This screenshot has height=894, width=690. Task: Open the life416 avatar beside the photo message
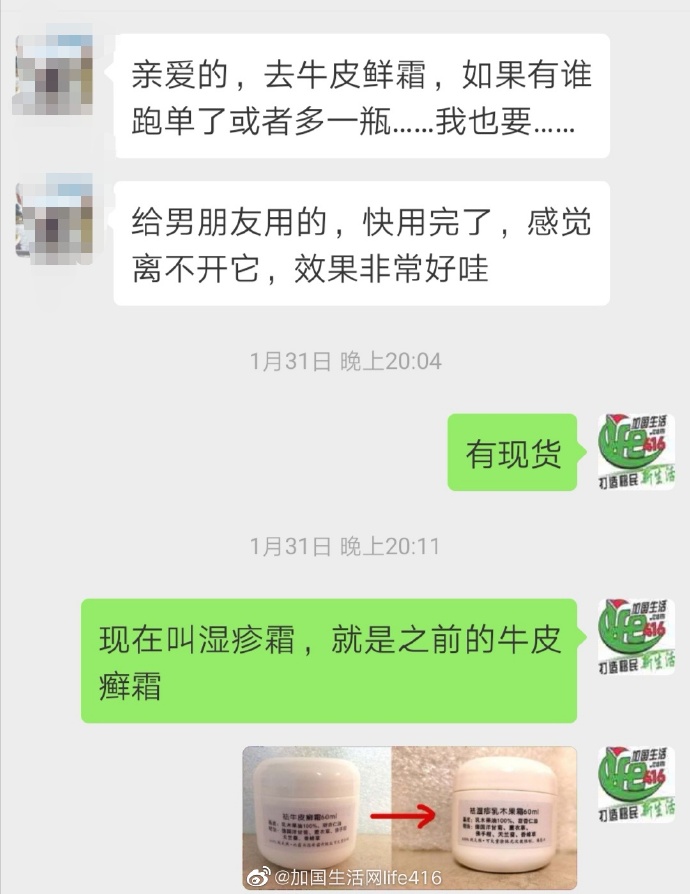(x=637, y=783)
